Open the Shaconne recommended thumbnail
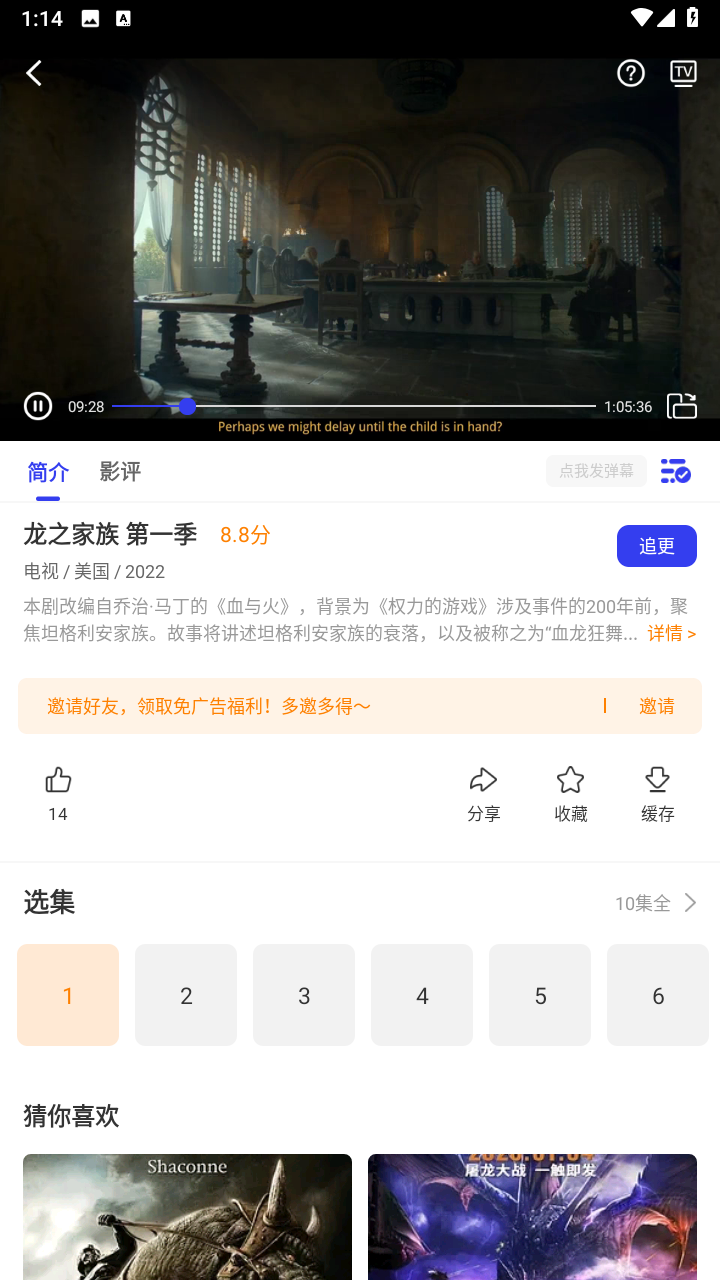 tap(186, 1216)
